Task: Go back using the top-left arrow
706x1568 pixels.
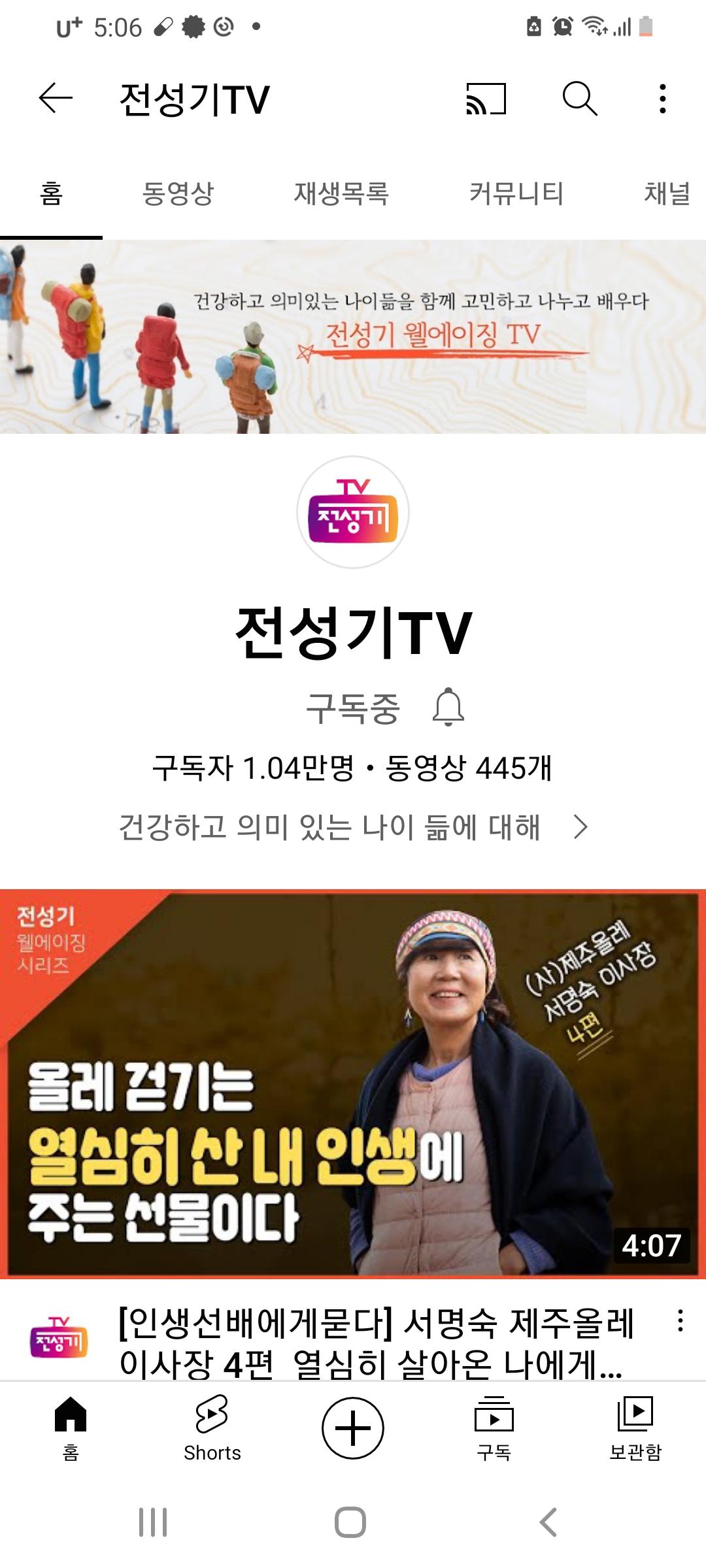Action: point(56,99)
